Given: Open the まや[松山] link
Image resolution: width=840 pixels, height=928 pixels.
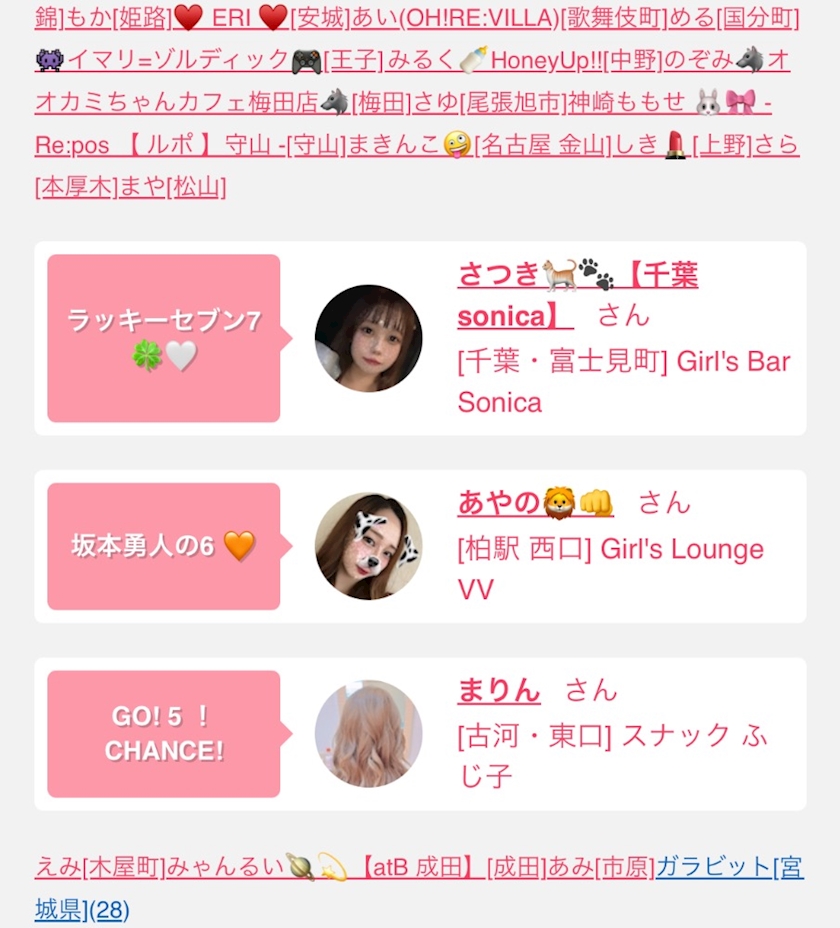Looking at the screenshot, I should 172,188.
